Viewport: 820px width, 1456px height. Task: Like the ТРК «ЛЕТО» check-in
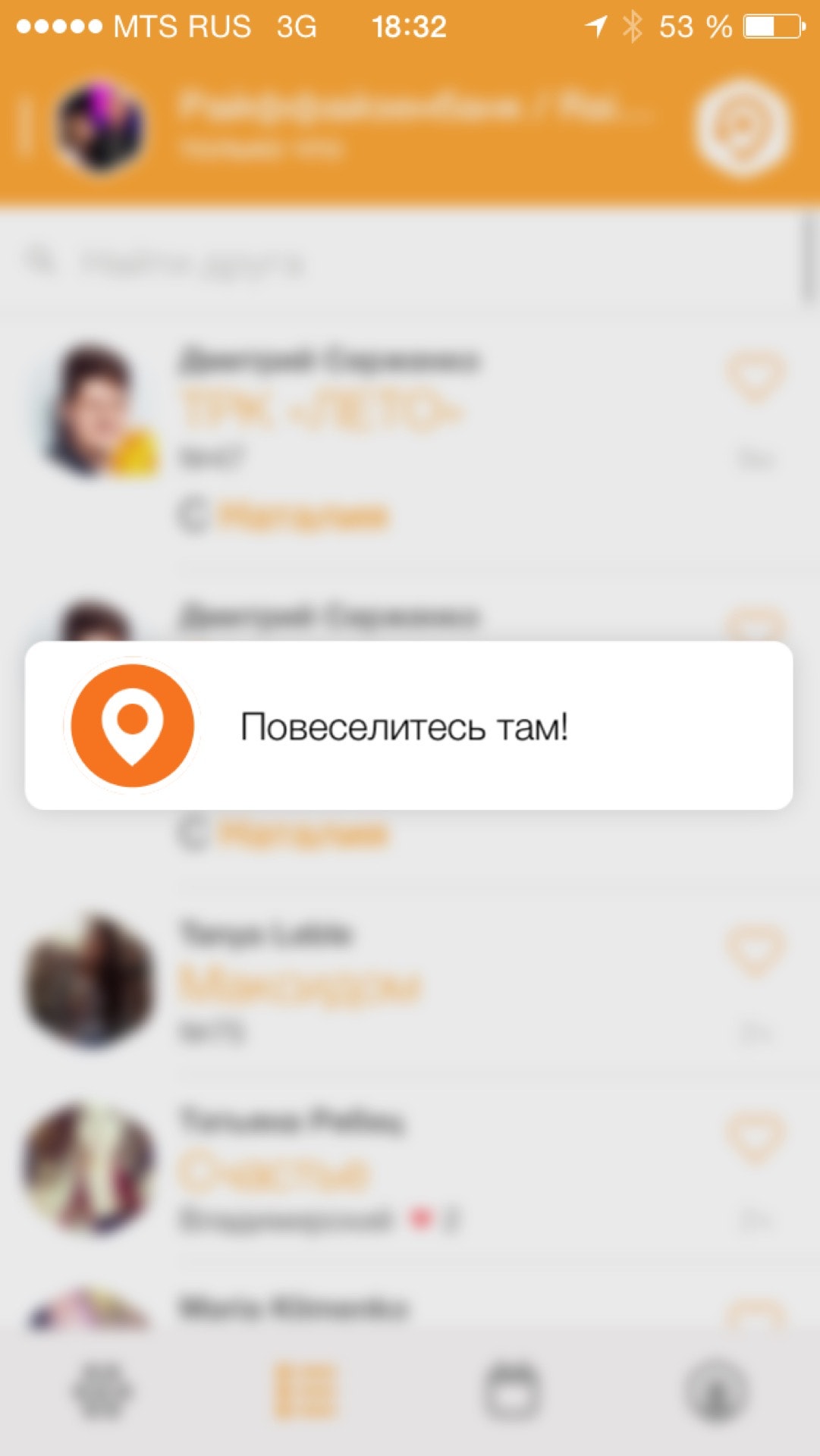point(754,376)
